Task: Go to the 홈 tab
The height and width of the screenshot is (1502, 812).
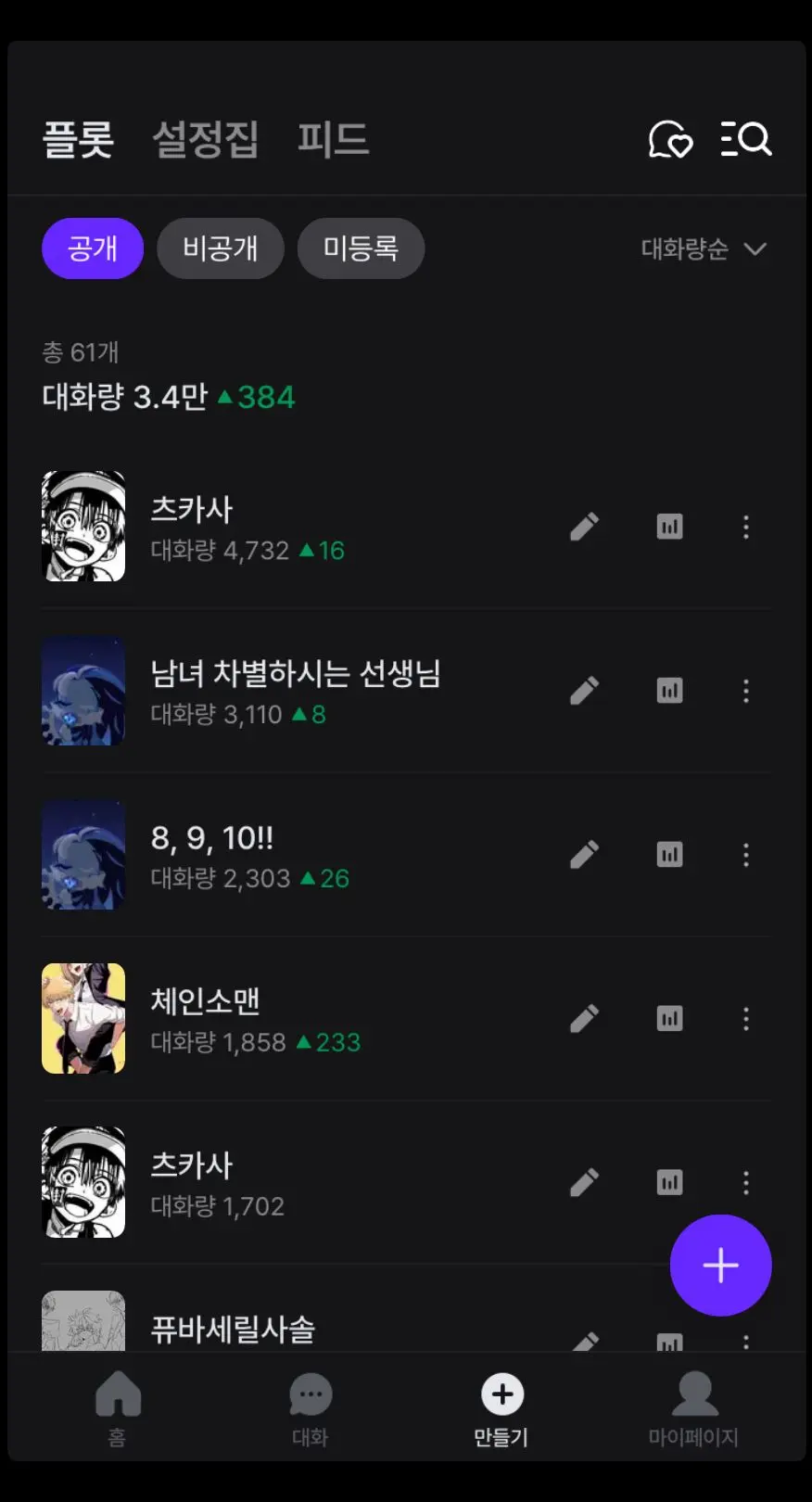Action: [118, 1409]
